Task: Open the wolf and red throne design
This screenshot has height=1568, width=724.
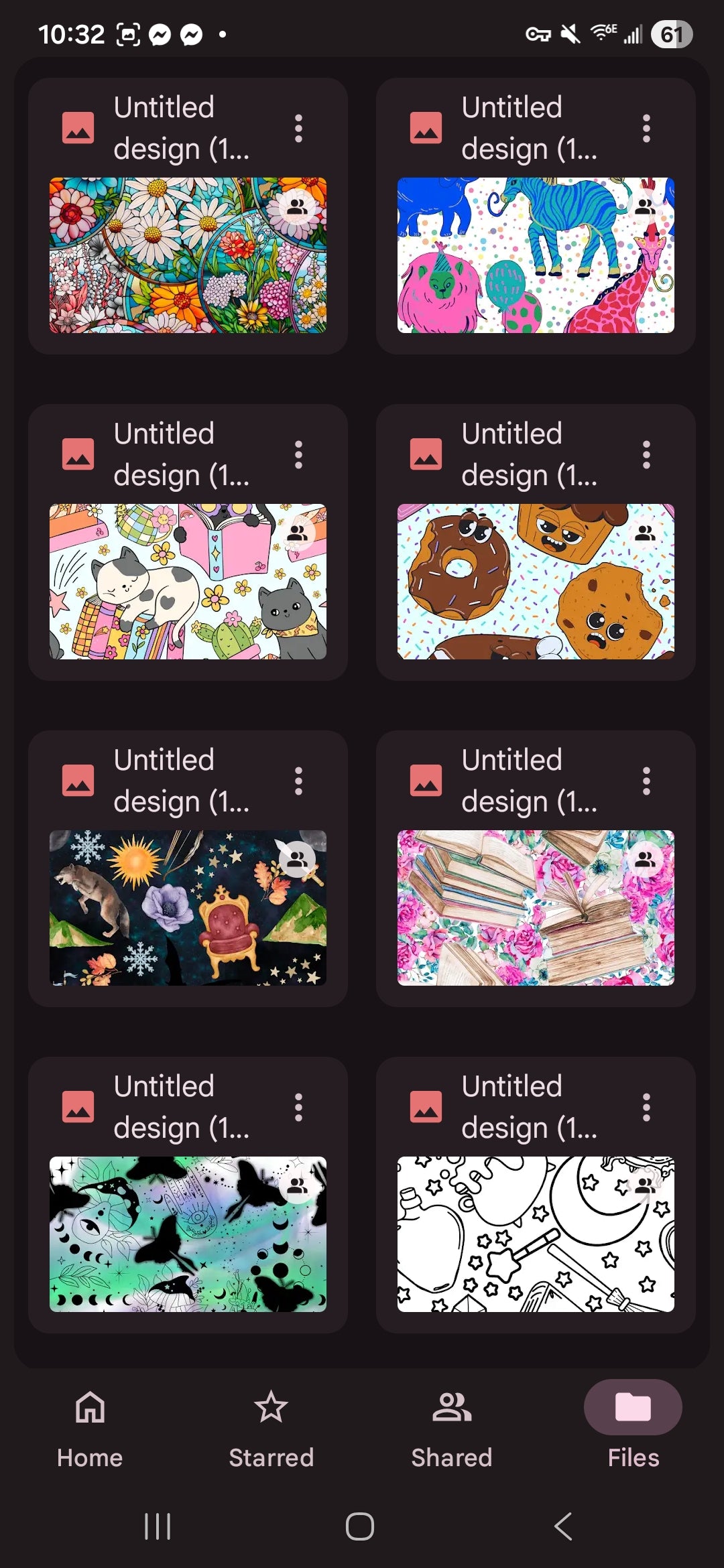Action: tap(188, 908)
